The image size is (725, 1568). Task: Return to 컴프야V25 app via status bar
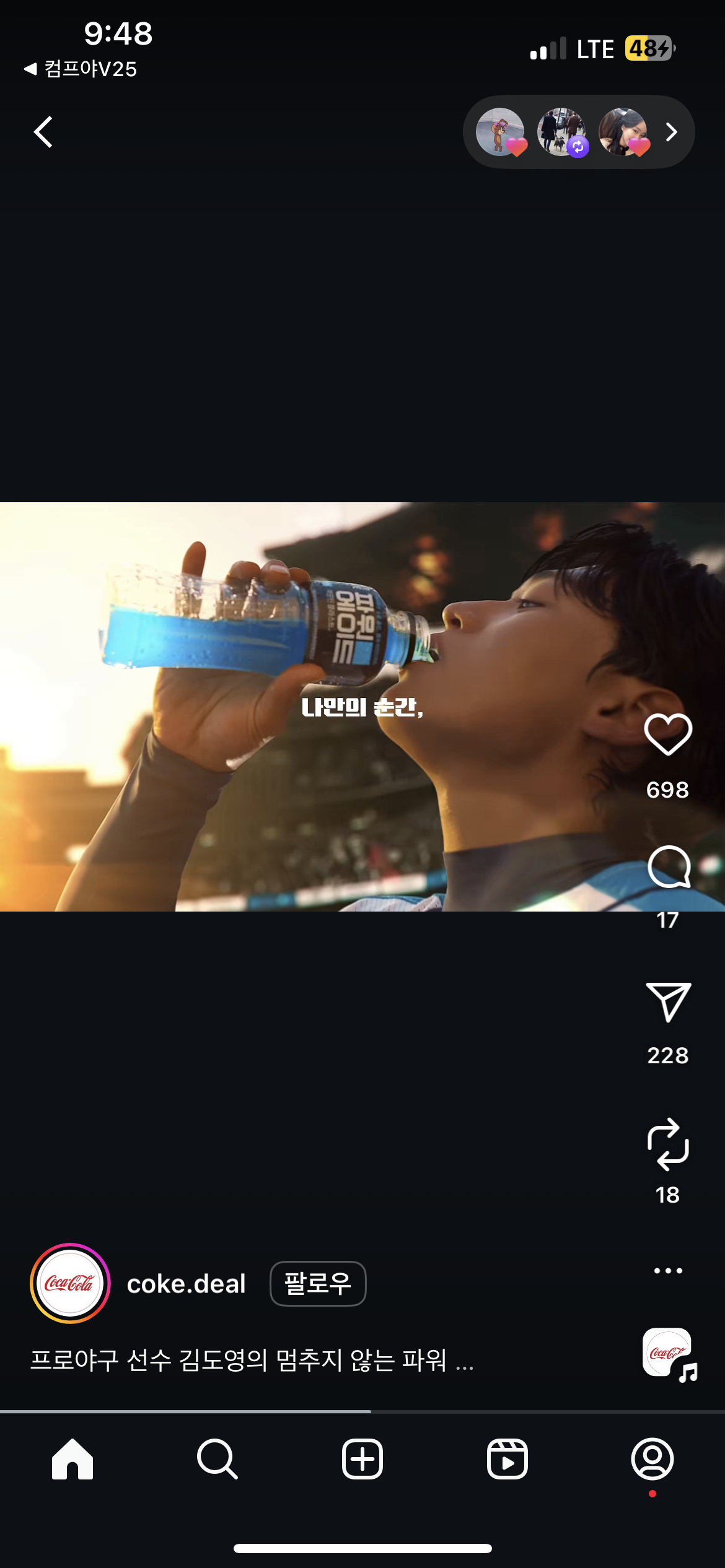(81, 69)
